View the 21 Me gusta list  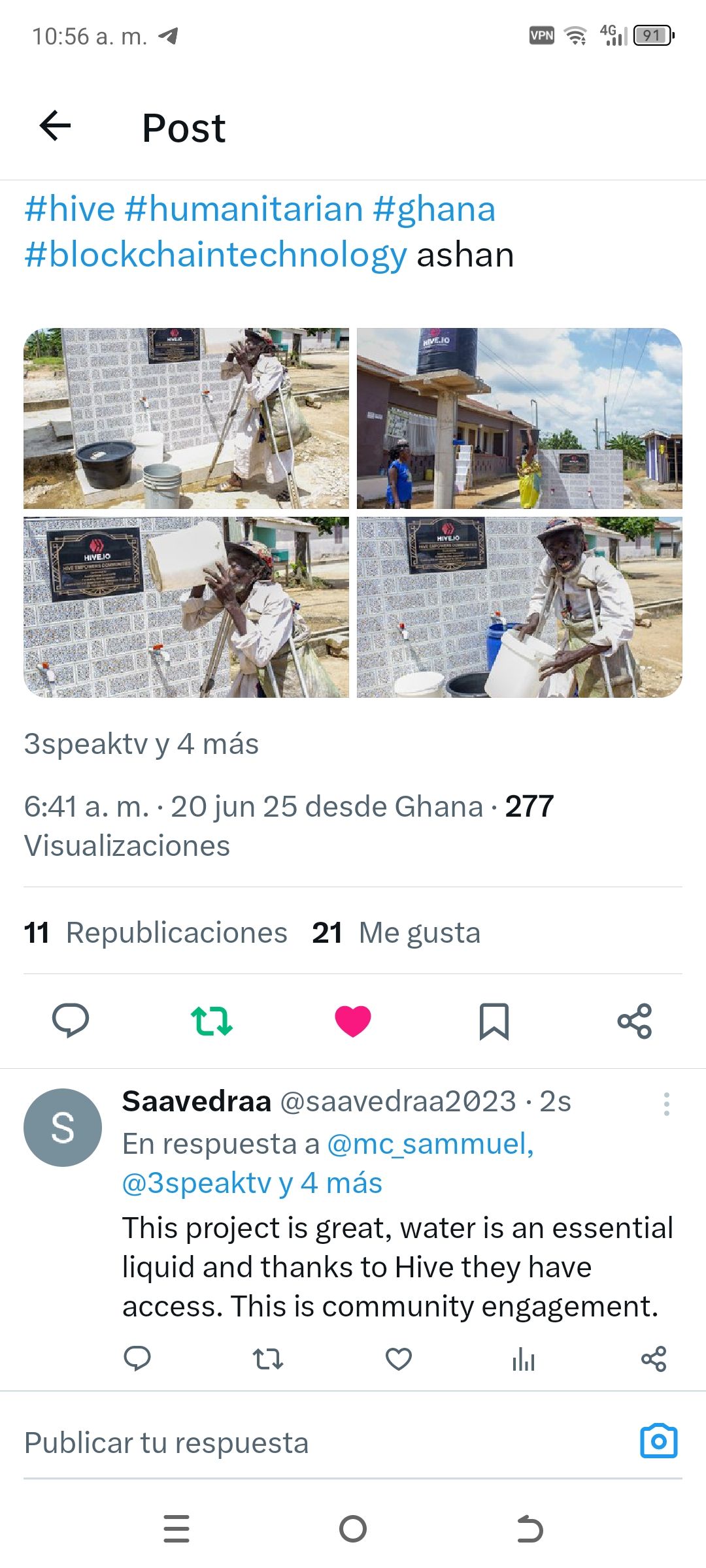coord(396,933)
